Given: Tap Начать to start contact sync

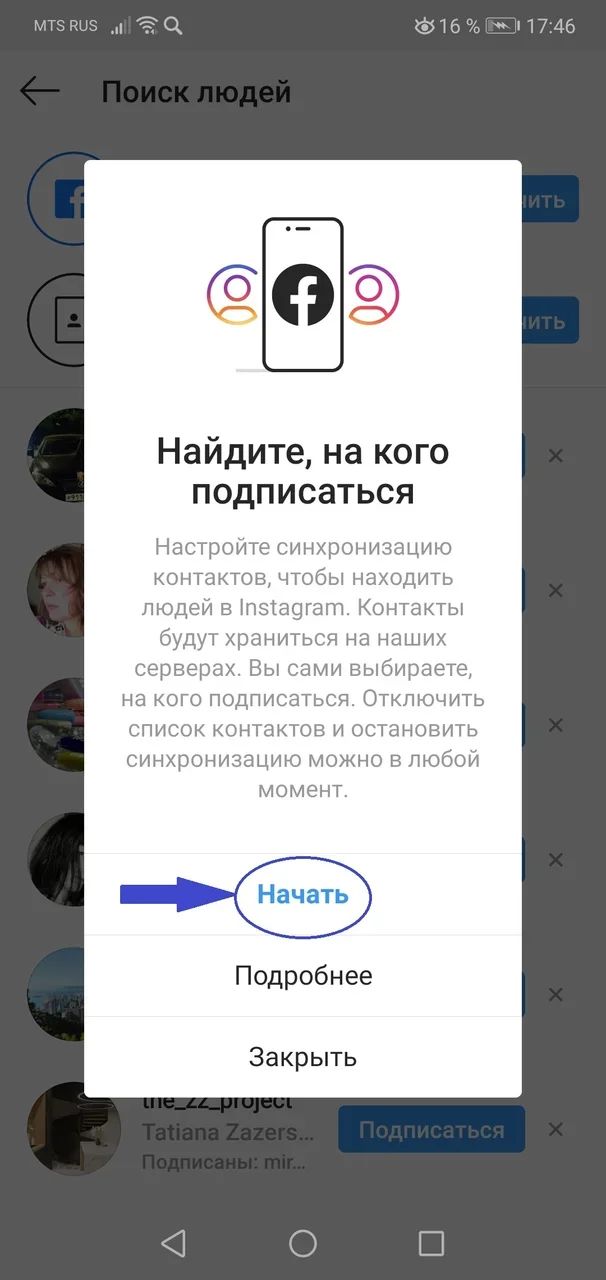Looking at the screenshot, I should (x=303, y=894).
